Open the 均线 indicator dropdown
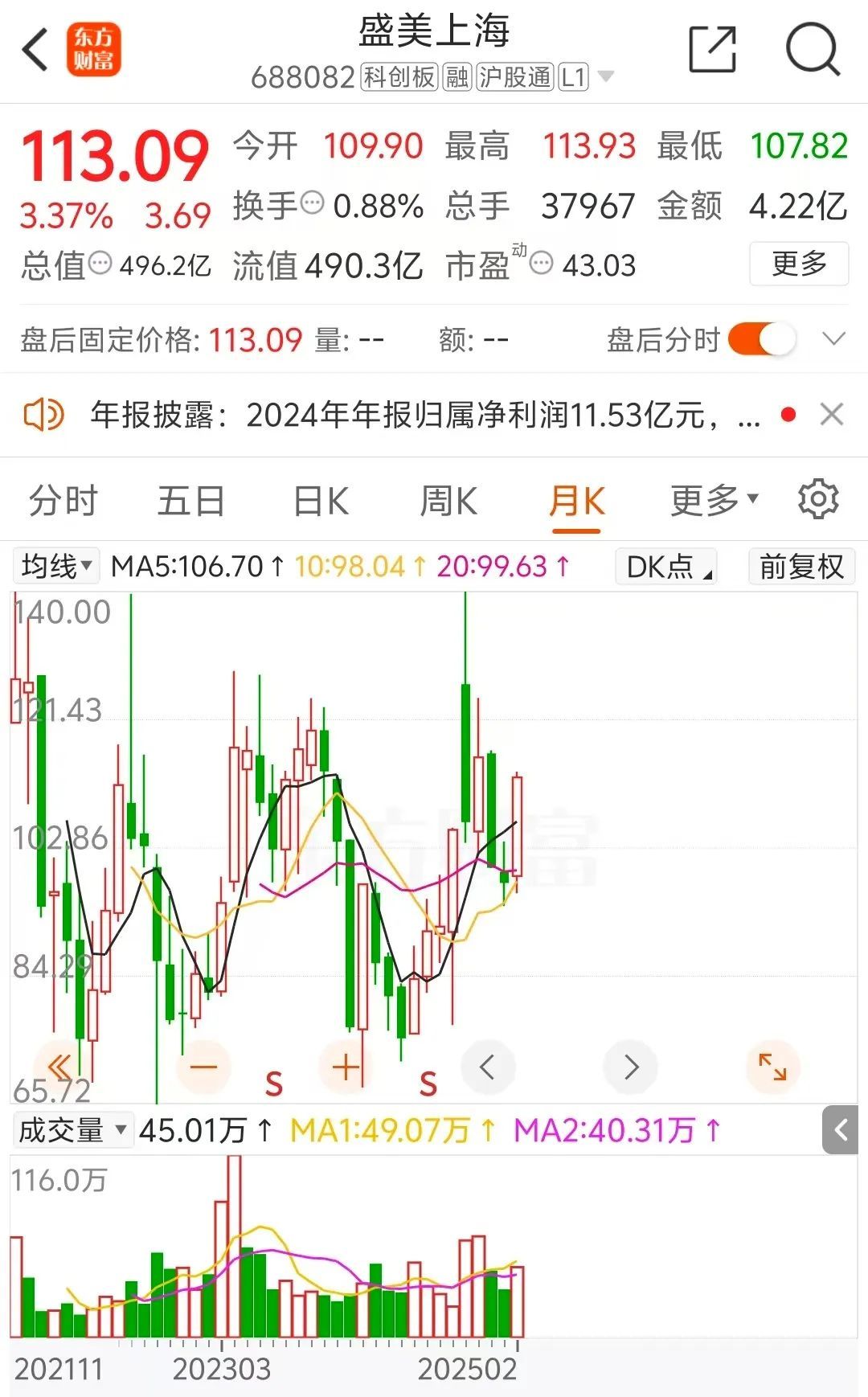Image resolution: width=868 pixels, height=1397 pixels. (56, 567)
